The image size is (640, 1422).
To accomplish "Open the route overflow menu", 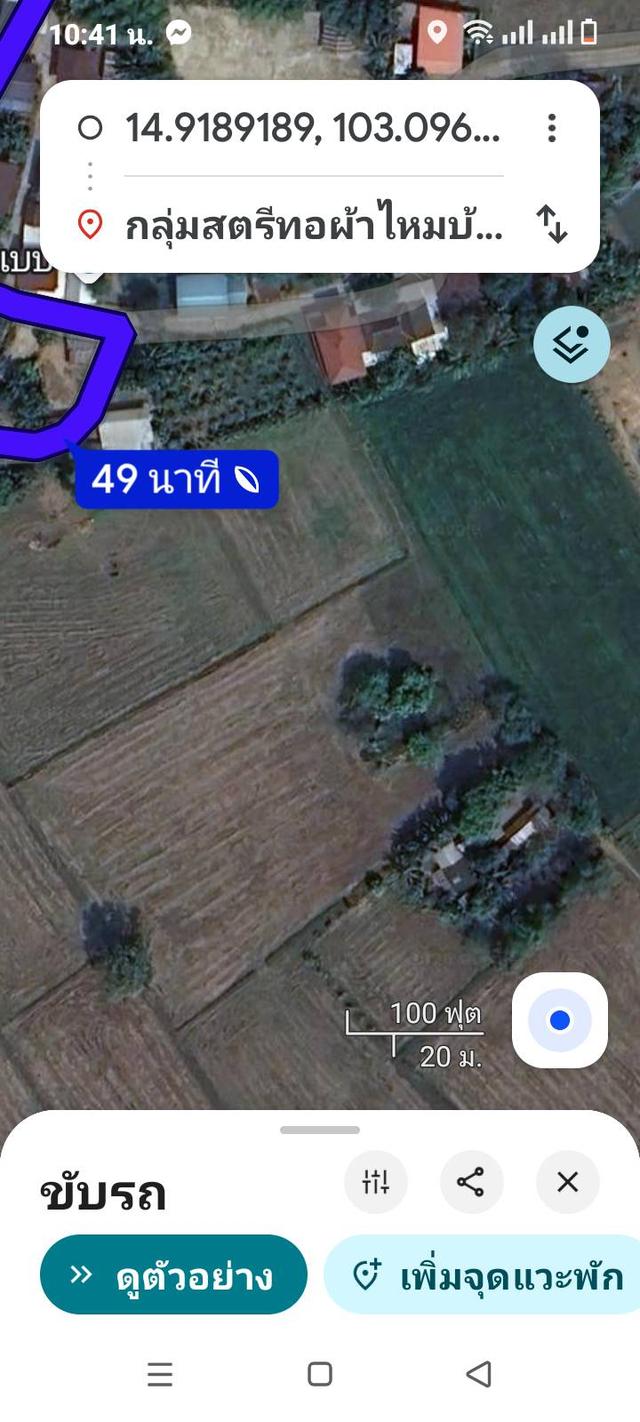I will click(x=551, y=128).
